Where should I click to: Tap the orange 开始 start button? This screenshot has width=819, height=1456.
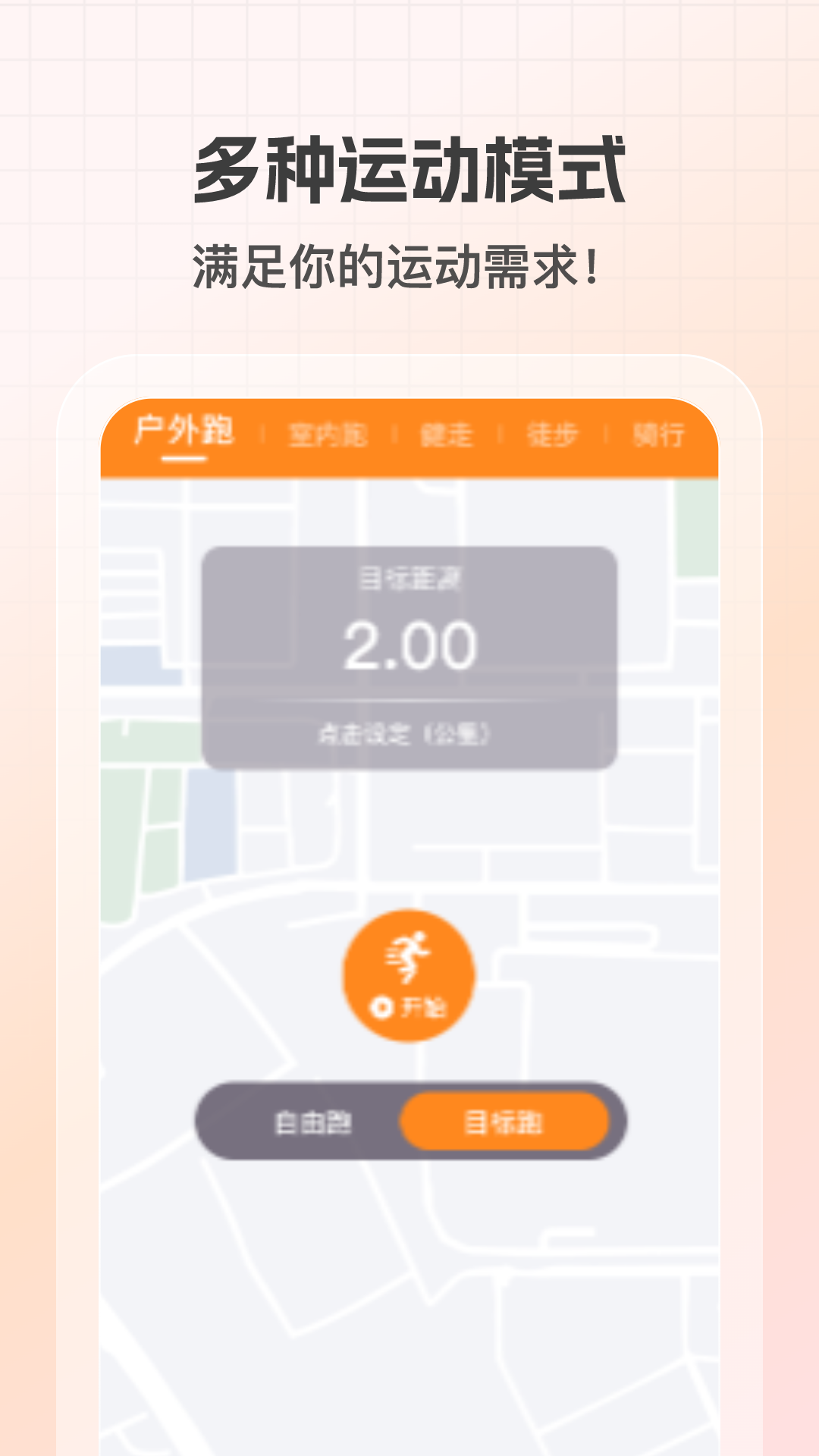(407, 978)
